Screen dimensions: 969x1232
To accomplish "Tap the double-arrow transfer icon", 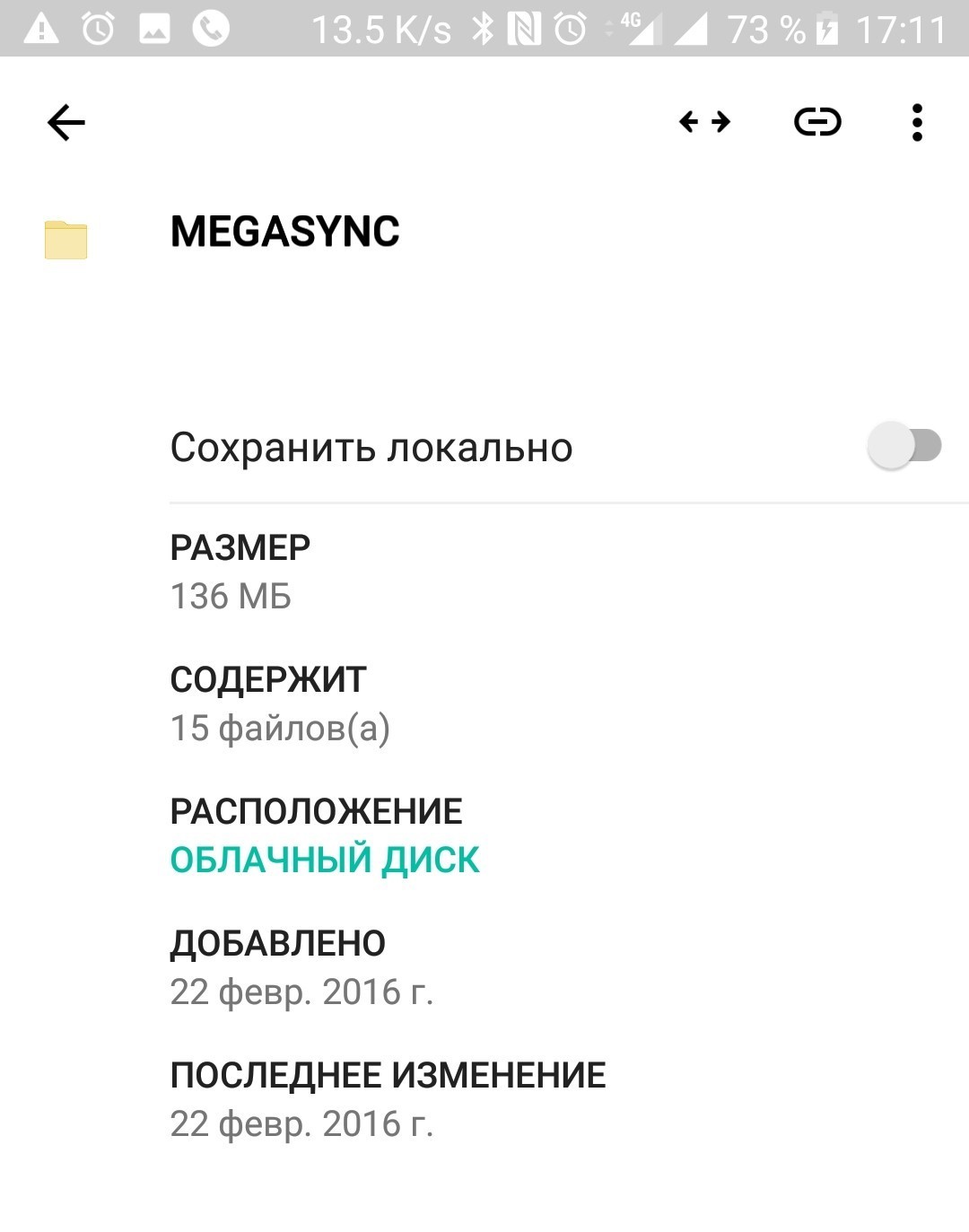I will click(704, 122).
